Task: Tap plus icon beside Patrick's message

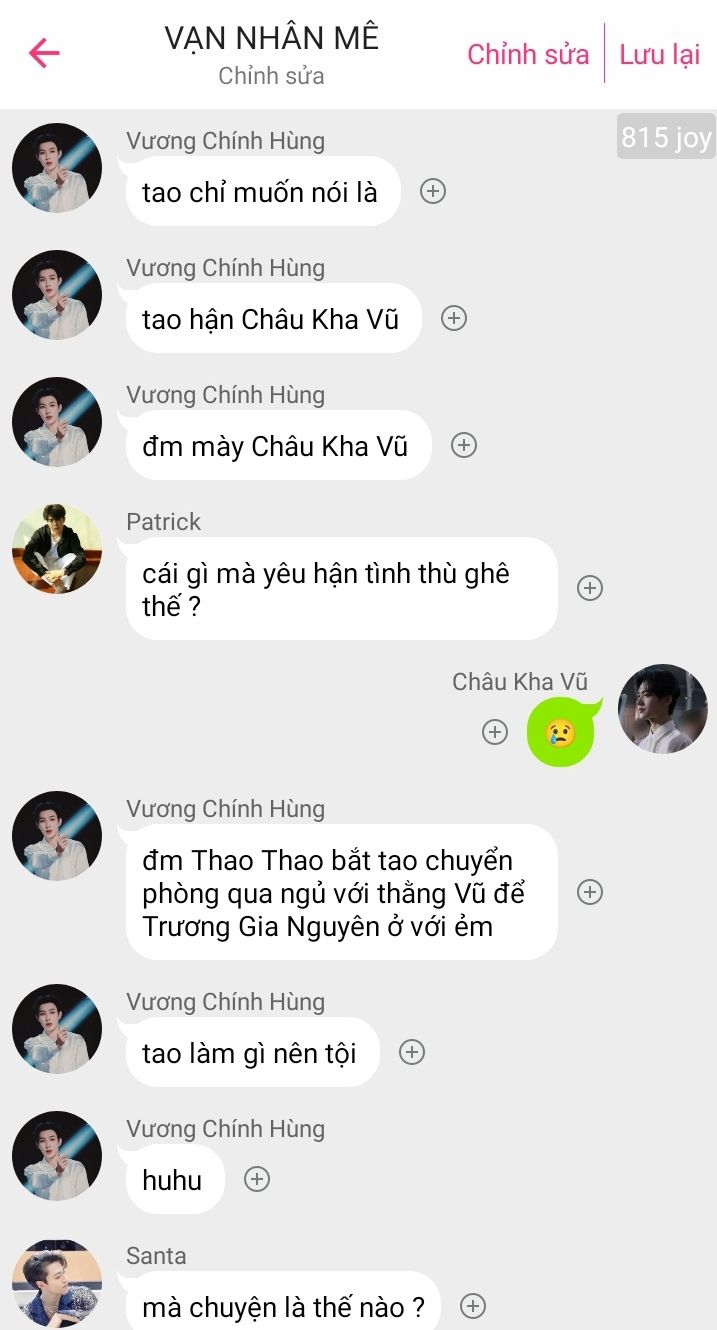Action: click(x=590, y=588)
